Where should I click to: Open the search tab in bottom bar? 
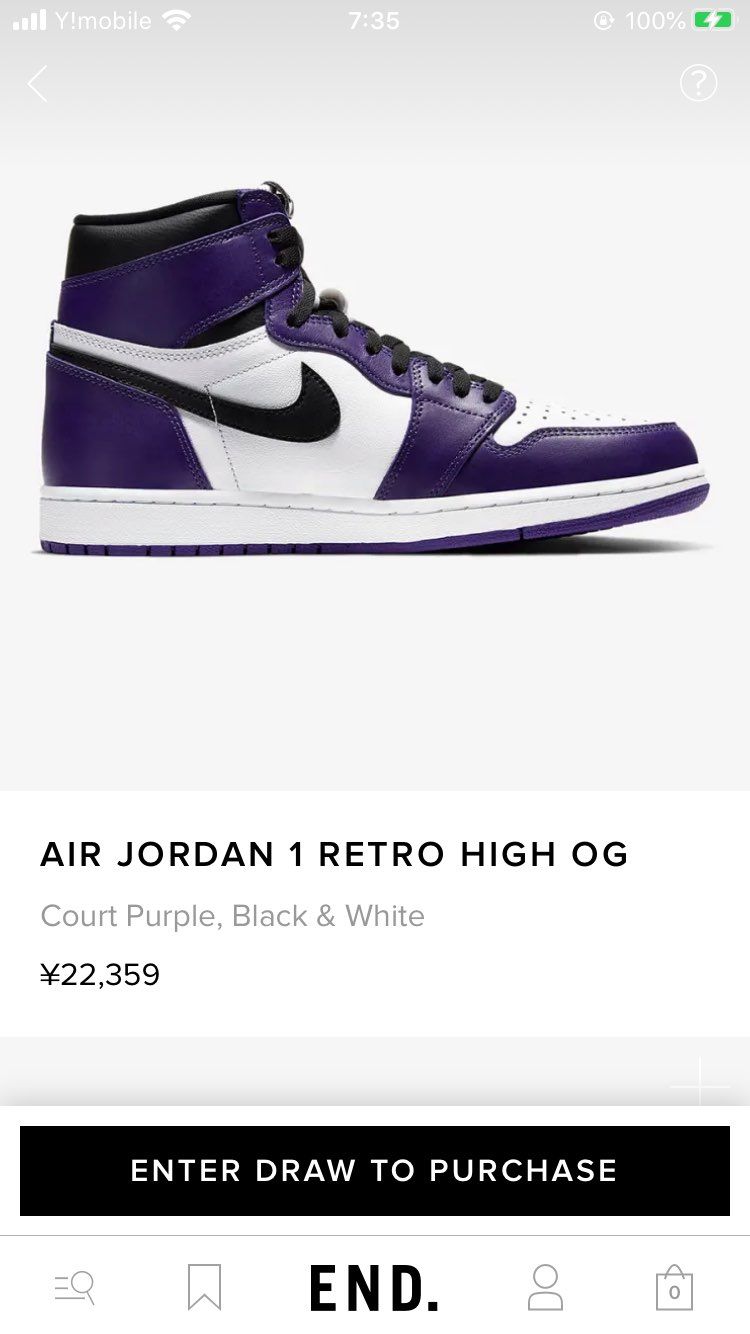75,1287
